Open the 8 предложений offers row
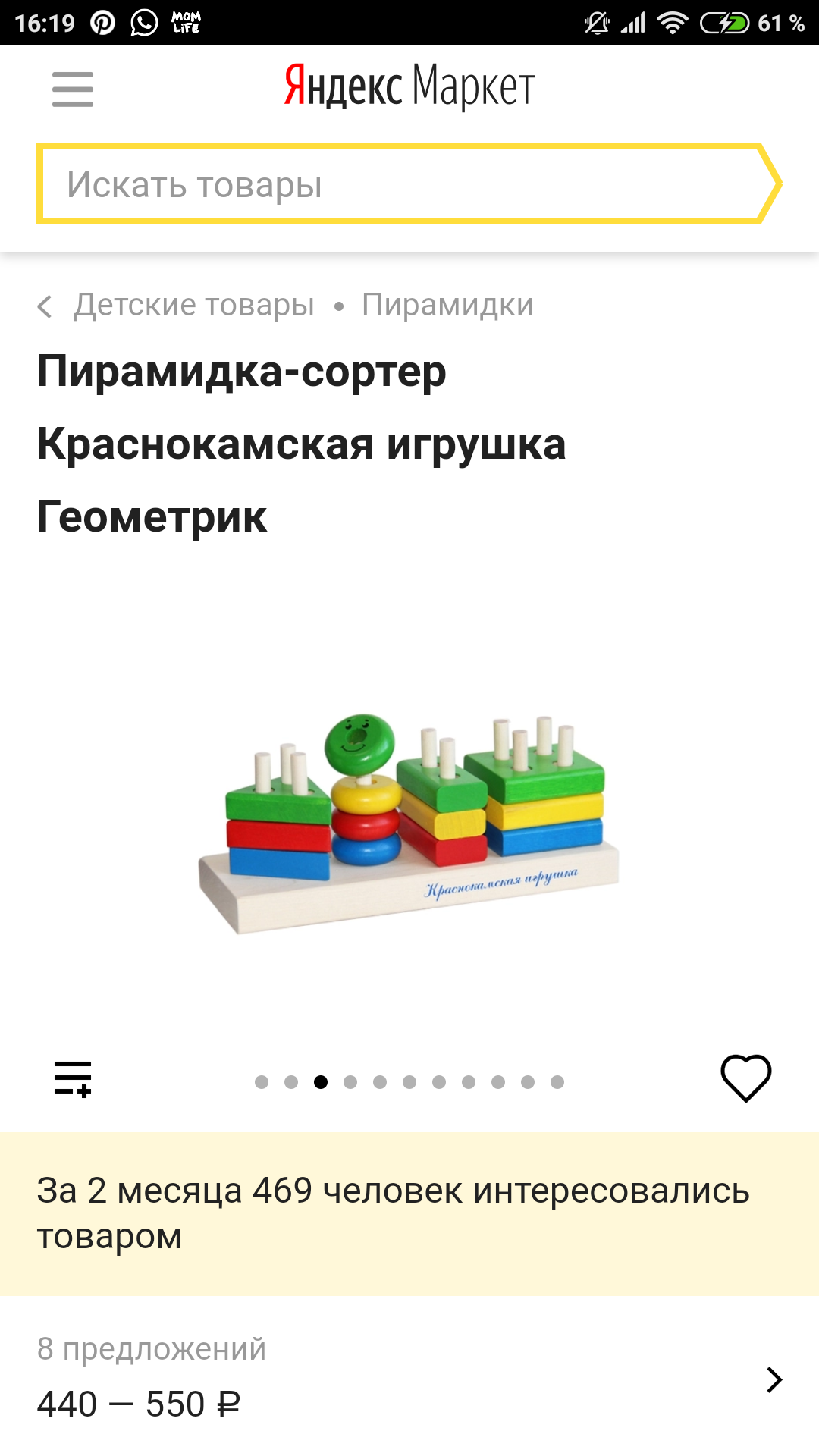 [409, 1378]
